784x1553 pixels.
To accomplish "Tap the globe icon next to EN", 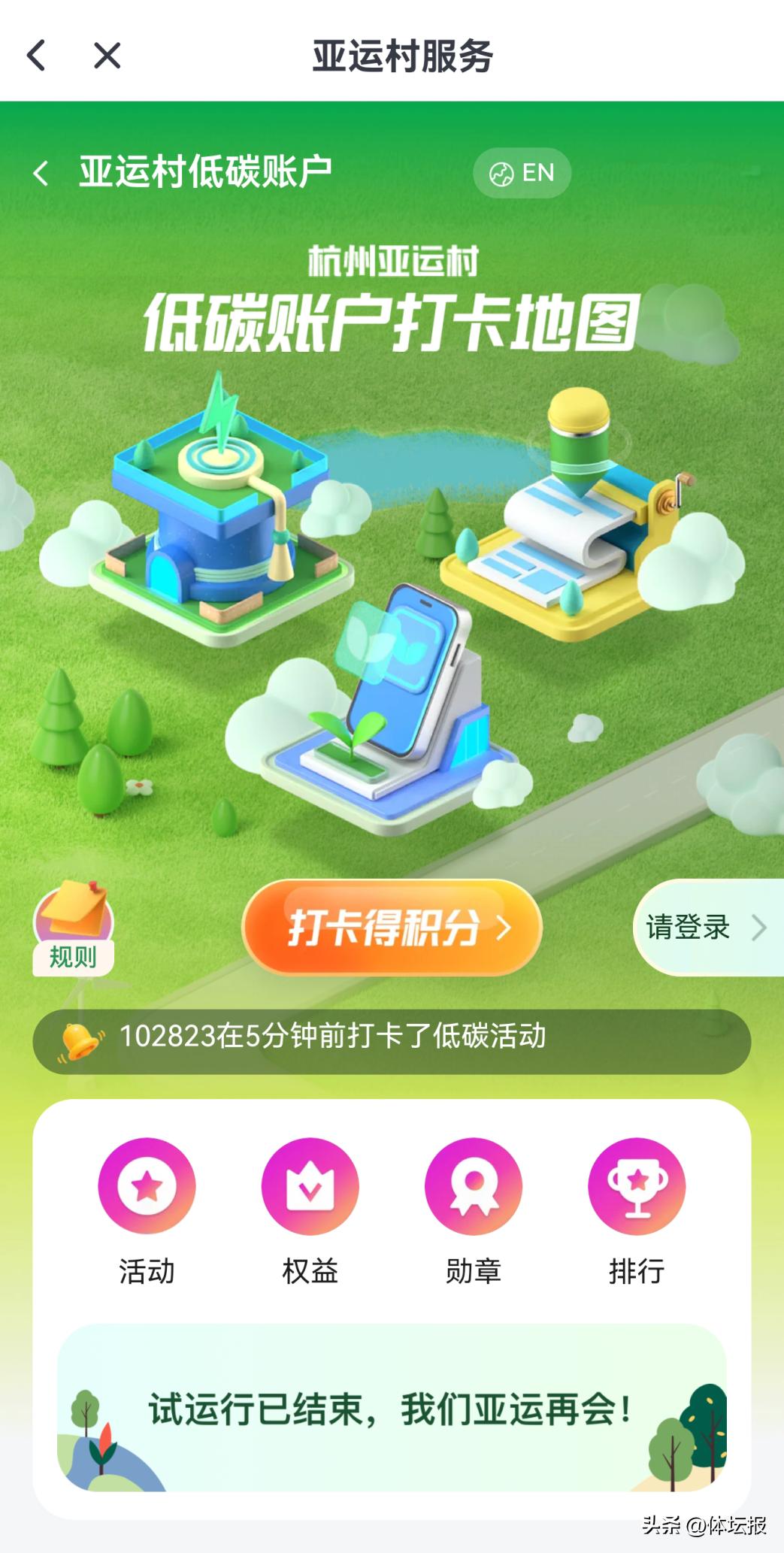I will coord(502,172).
